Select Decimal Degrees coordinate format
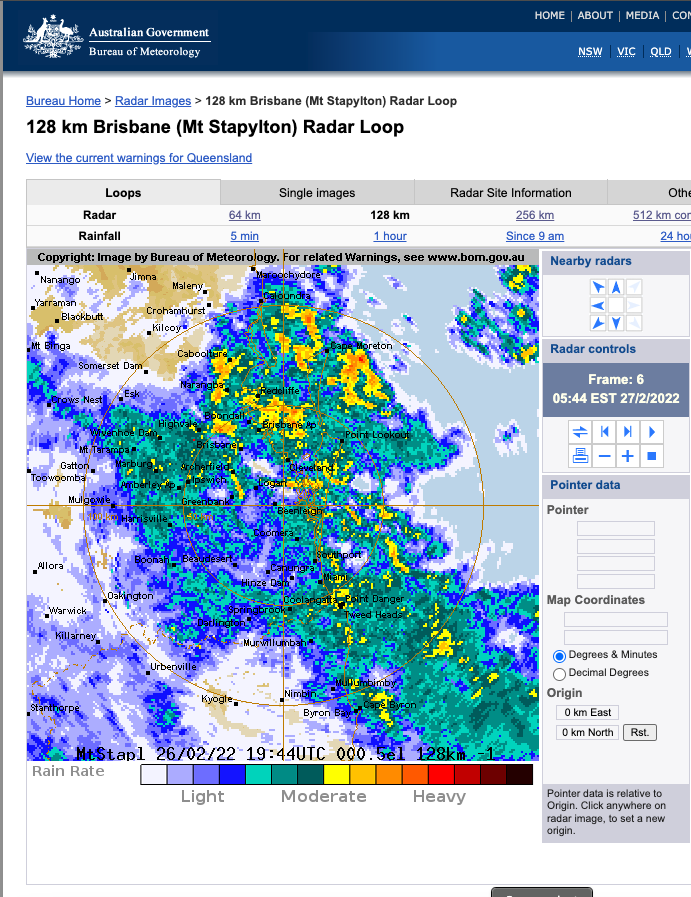The width and height of the screenshot is (691, 897). (x=559, y=674)
